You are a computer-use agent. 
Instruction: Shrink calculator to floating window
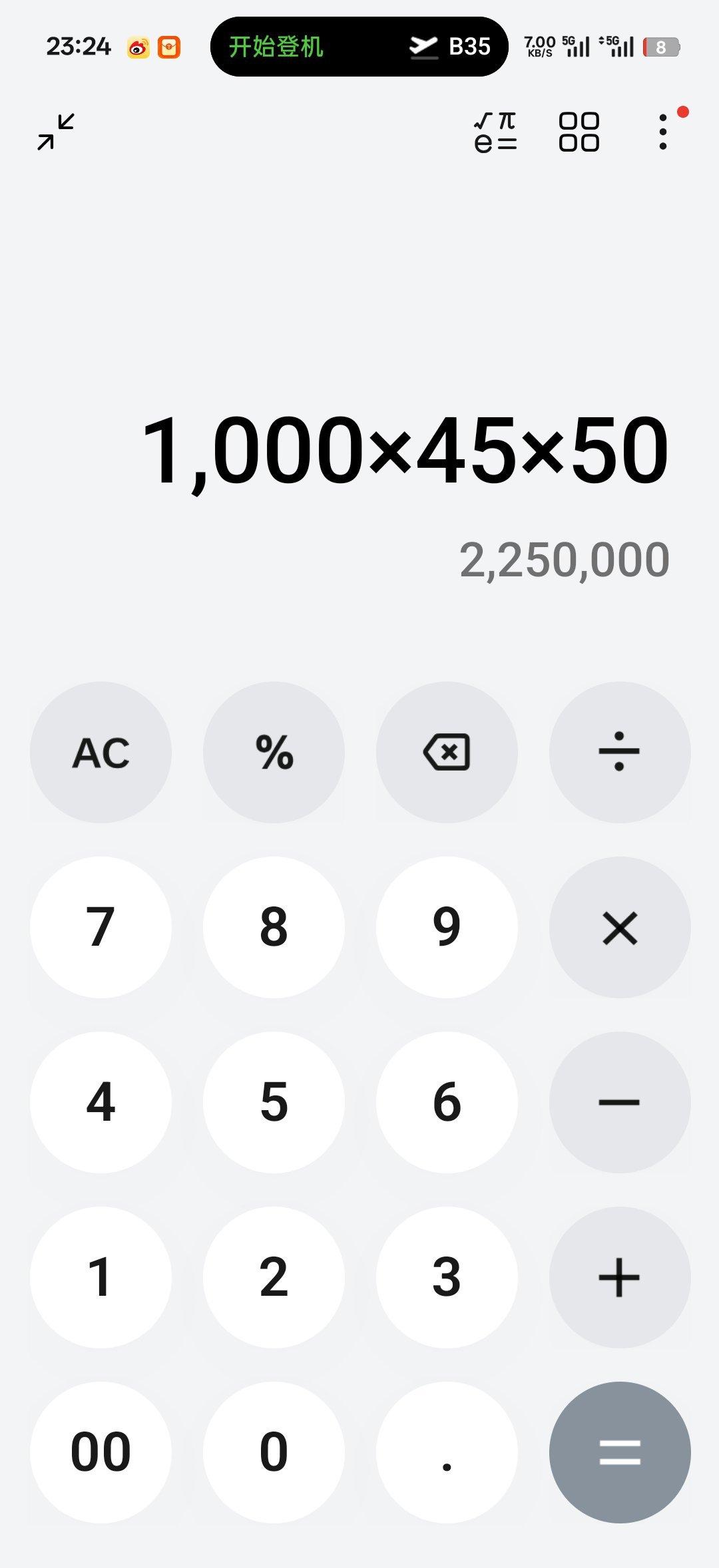pos(56,132)
